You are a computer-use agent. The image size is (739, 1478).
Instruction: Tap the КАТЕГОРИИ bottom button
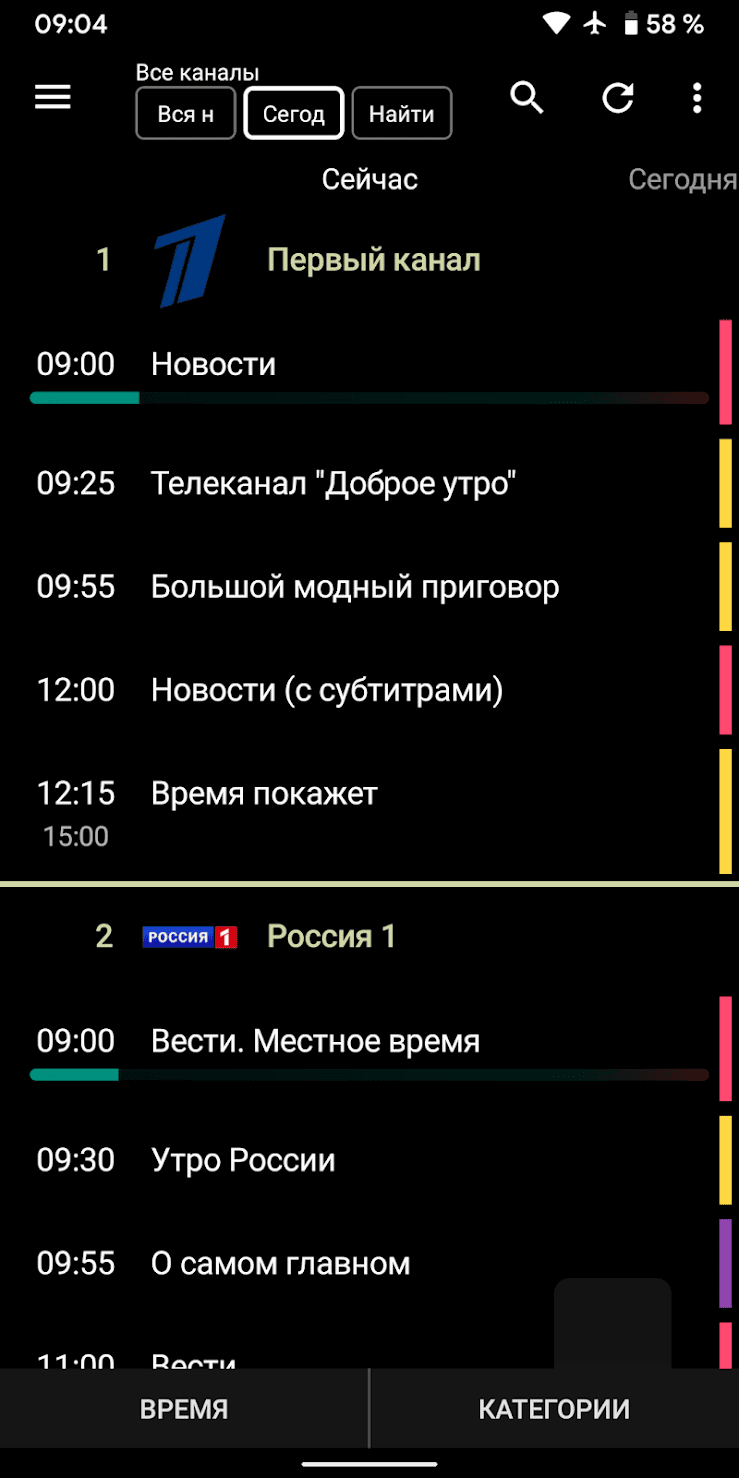tap(554, 1409)
